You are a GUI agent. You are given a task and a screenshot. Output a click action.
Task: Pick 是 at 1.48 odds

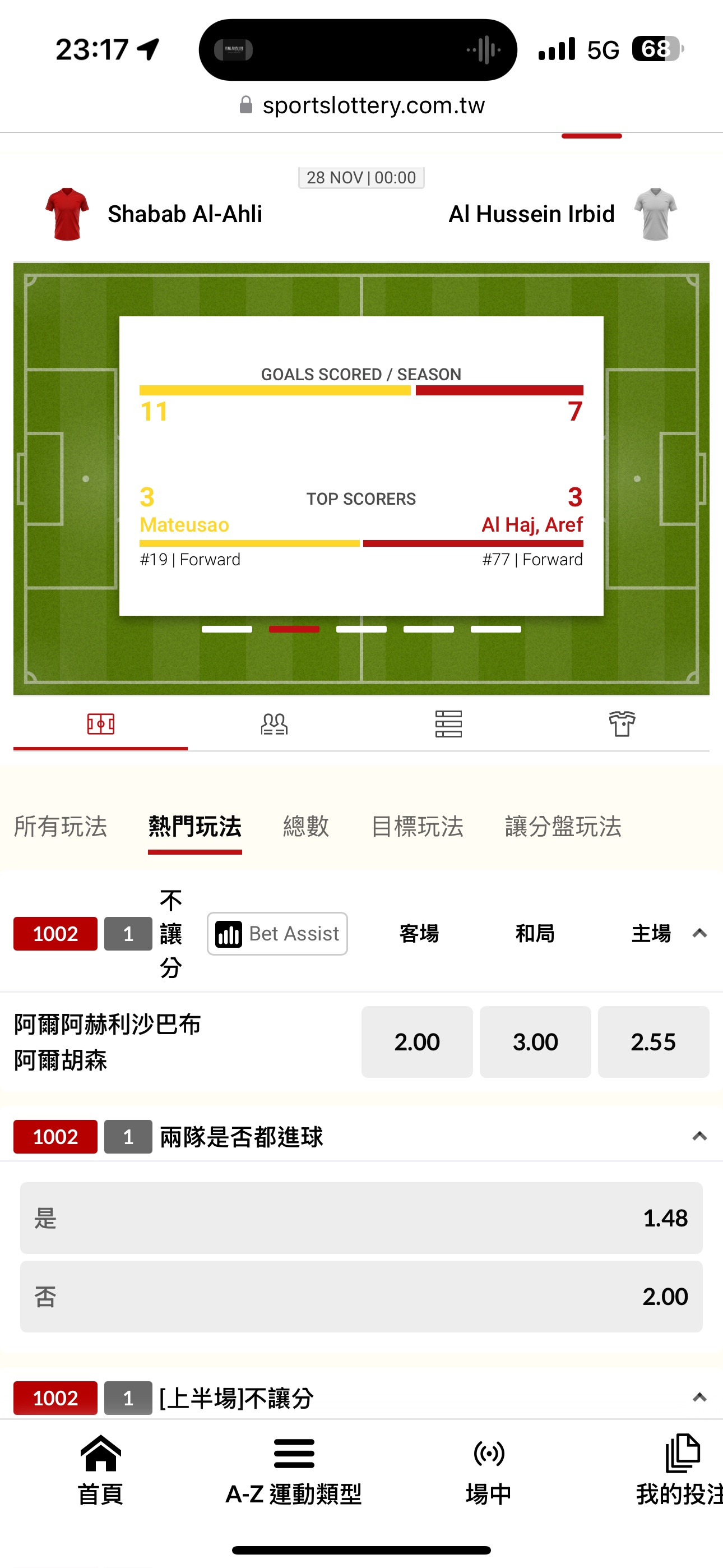[x=361, y=1217]
